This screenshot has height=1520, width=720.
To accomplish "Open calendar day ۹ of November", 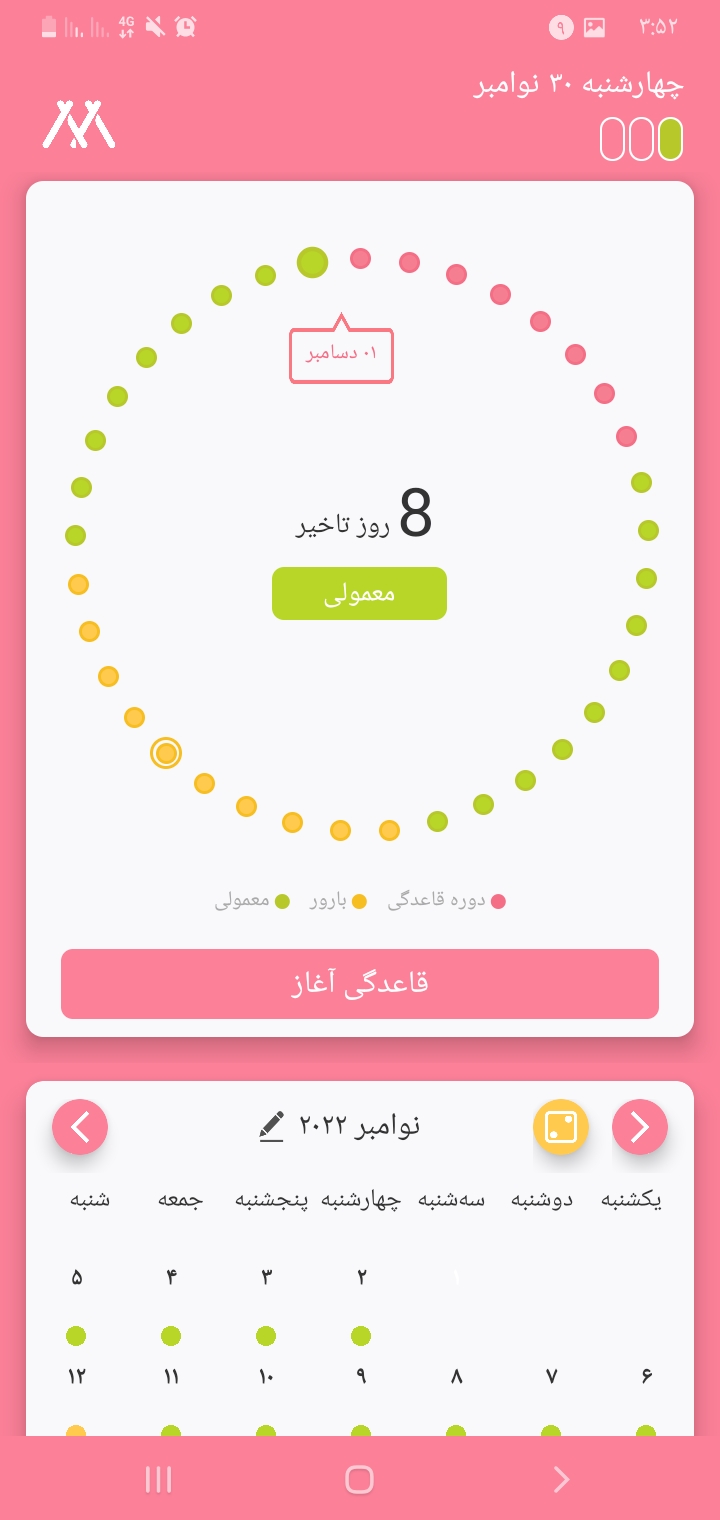I will pyautogui.click(x=361, y=1377).
